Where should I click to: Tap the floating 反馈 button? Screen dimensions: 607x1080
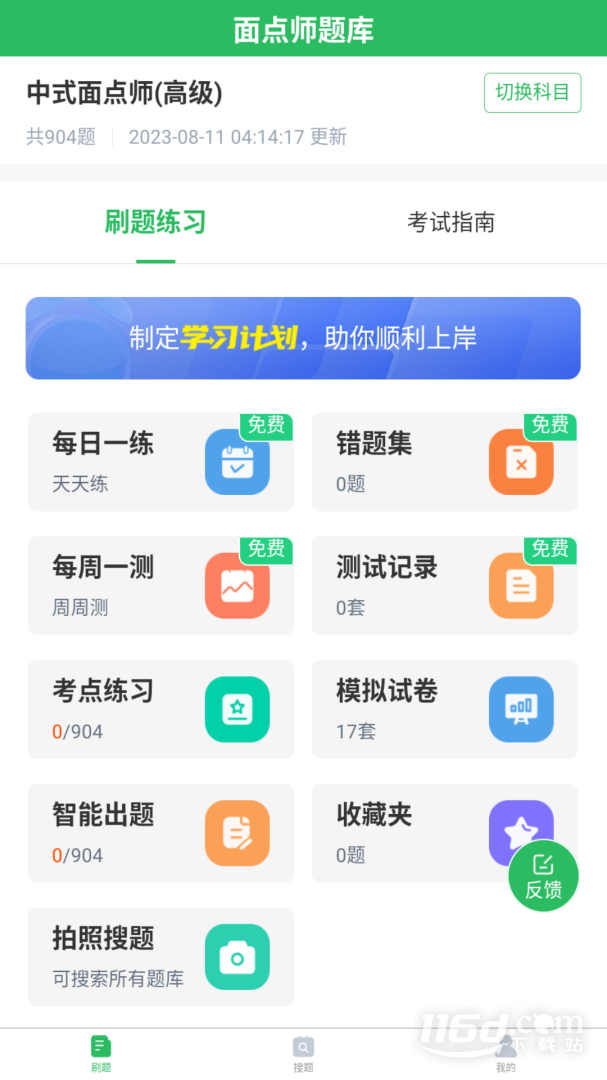[544, 876]
